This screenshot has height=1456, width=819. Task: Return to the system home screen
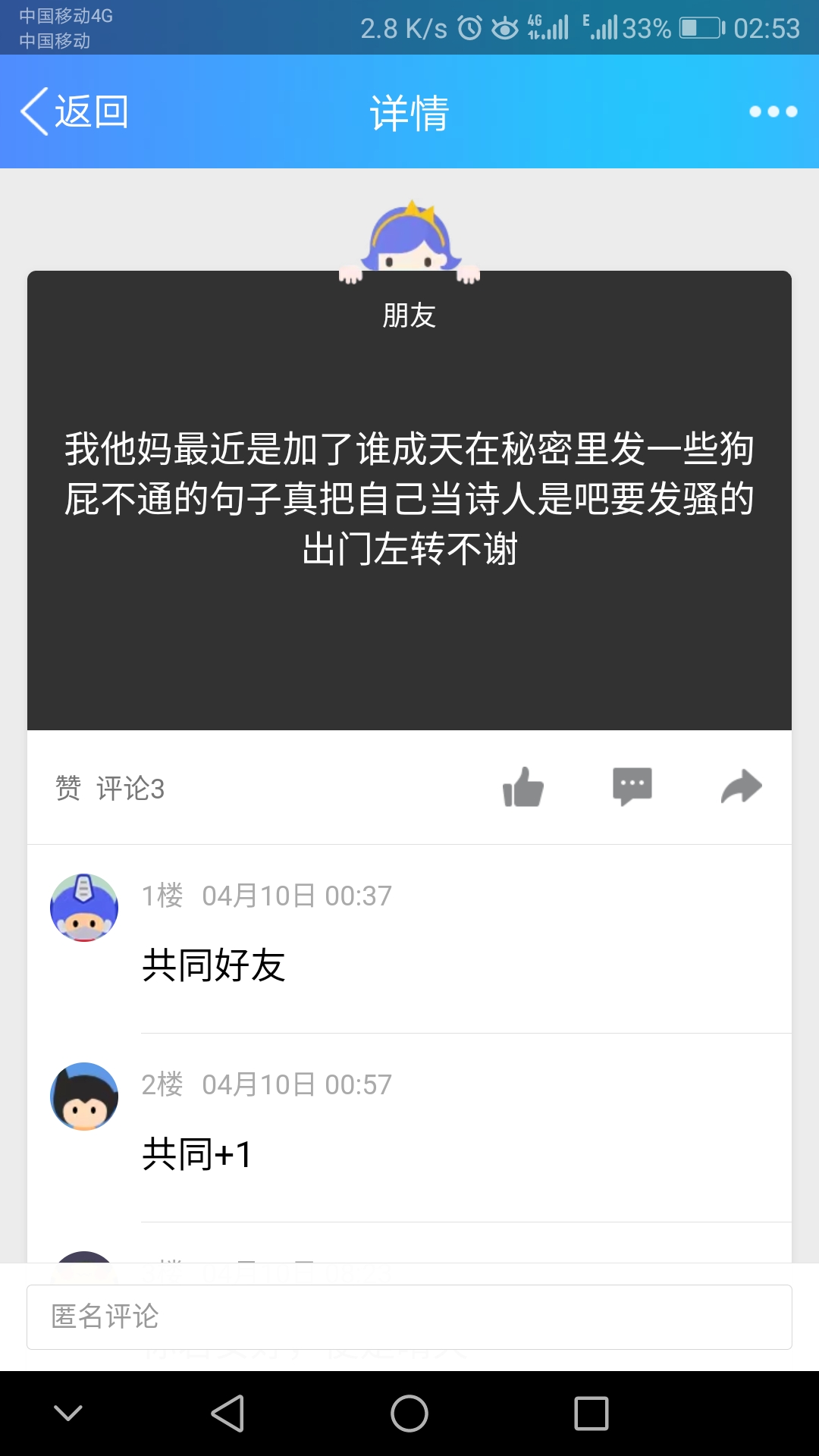tap(409, 1414)
